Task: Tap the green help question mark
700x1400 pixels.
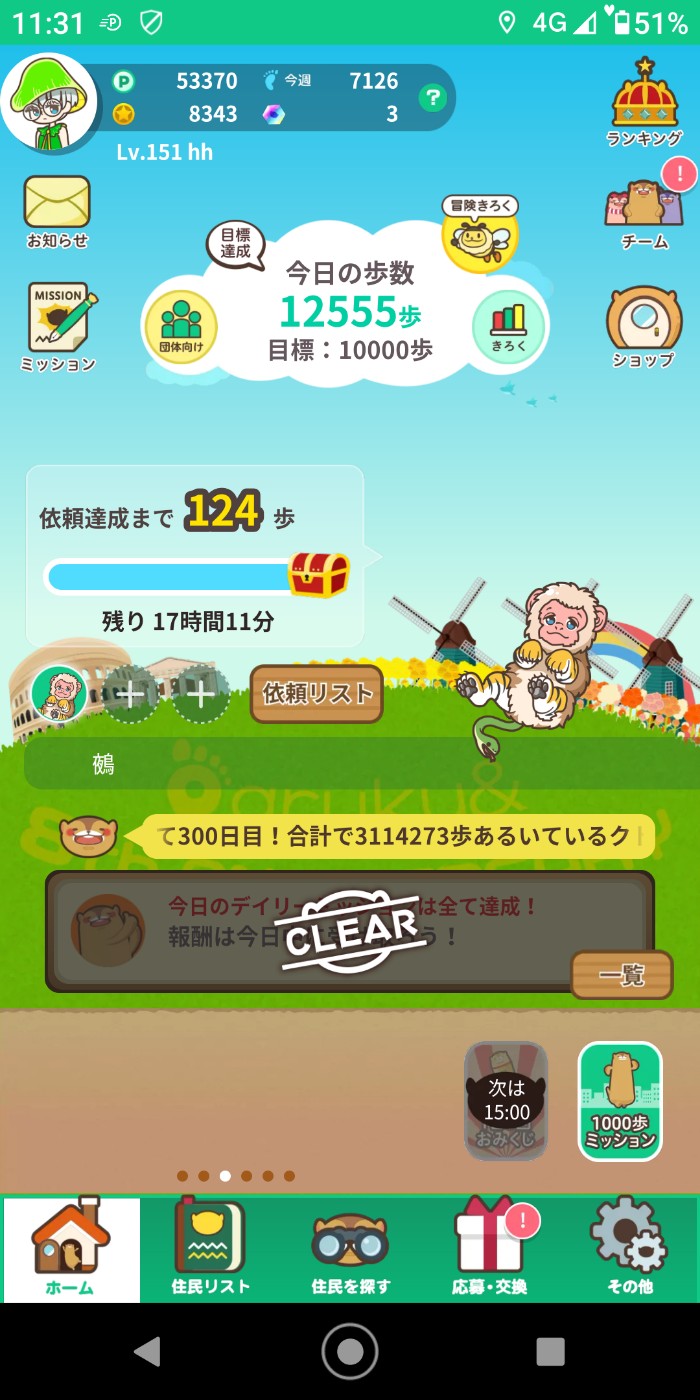Action: (x=432, y=98)
